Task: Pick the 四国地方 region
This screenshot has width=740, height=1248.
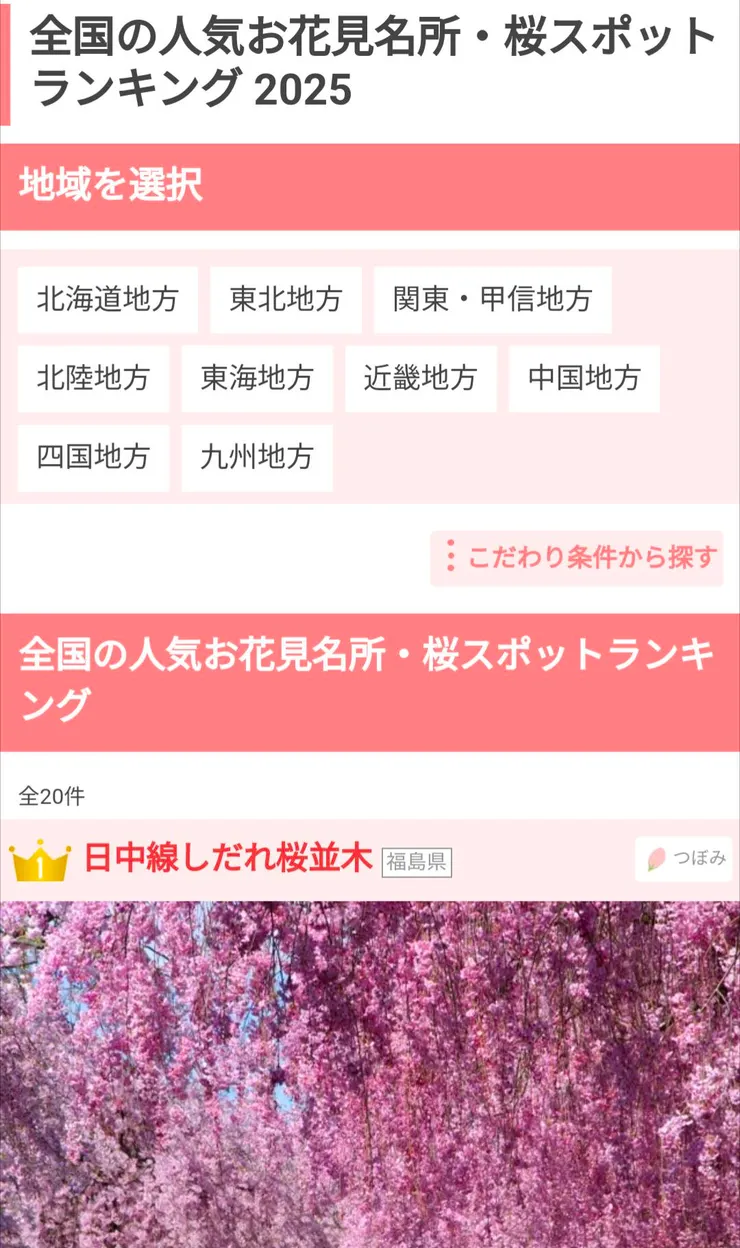Action: tap(93, 458)
